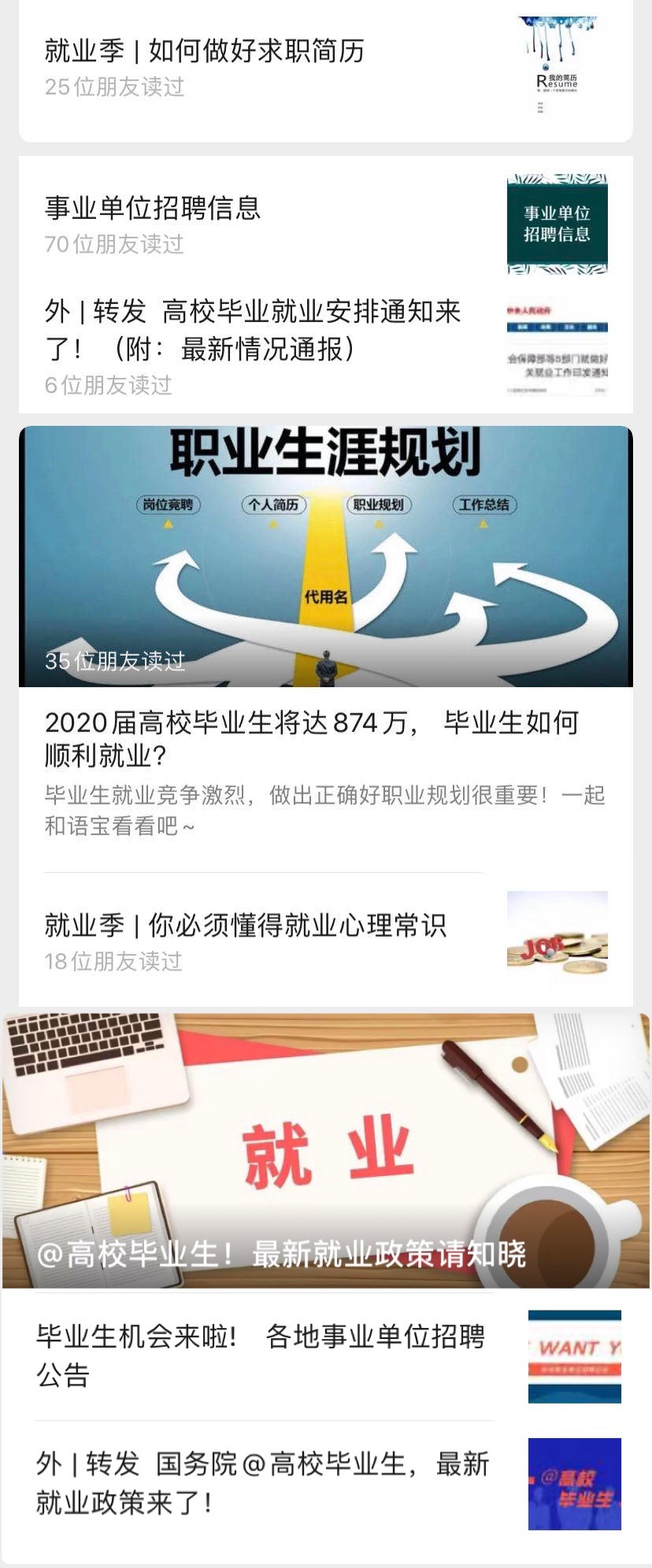Open 高校毕业就业安排通知来了 article

(252, 331)
